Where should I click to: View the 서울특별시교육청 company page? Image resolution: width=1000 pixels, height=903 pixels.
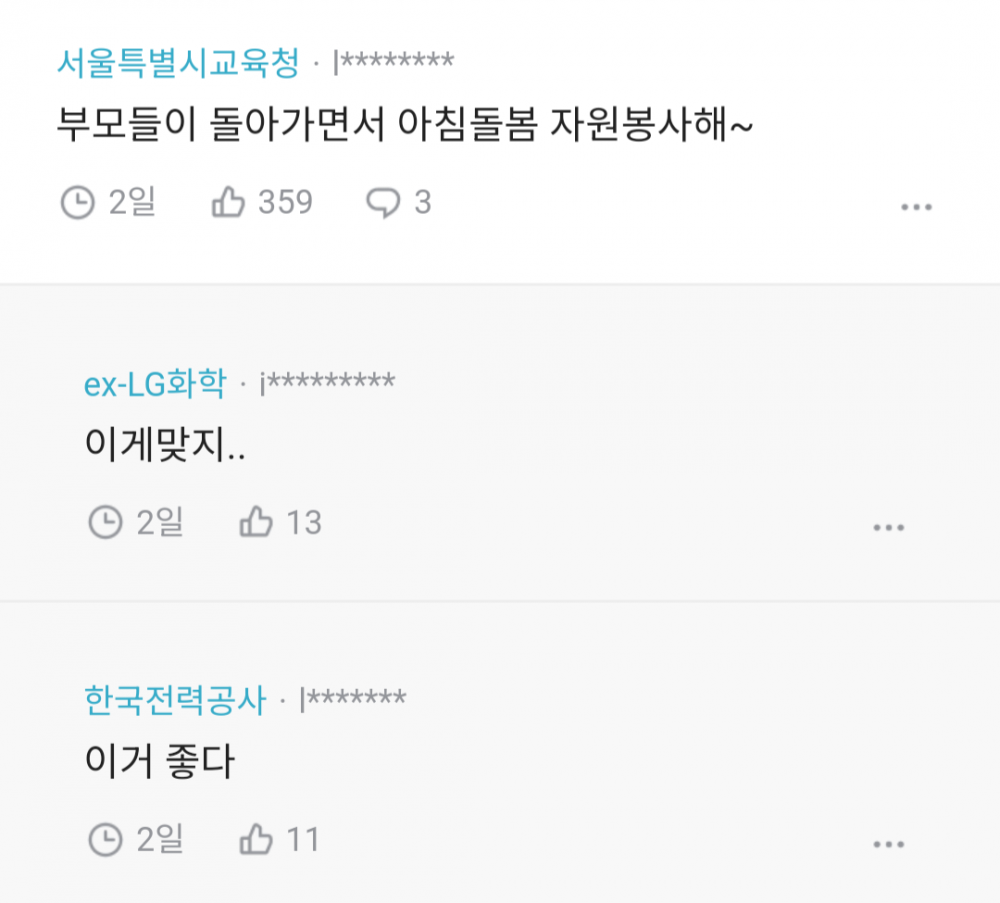coord(179,64)
